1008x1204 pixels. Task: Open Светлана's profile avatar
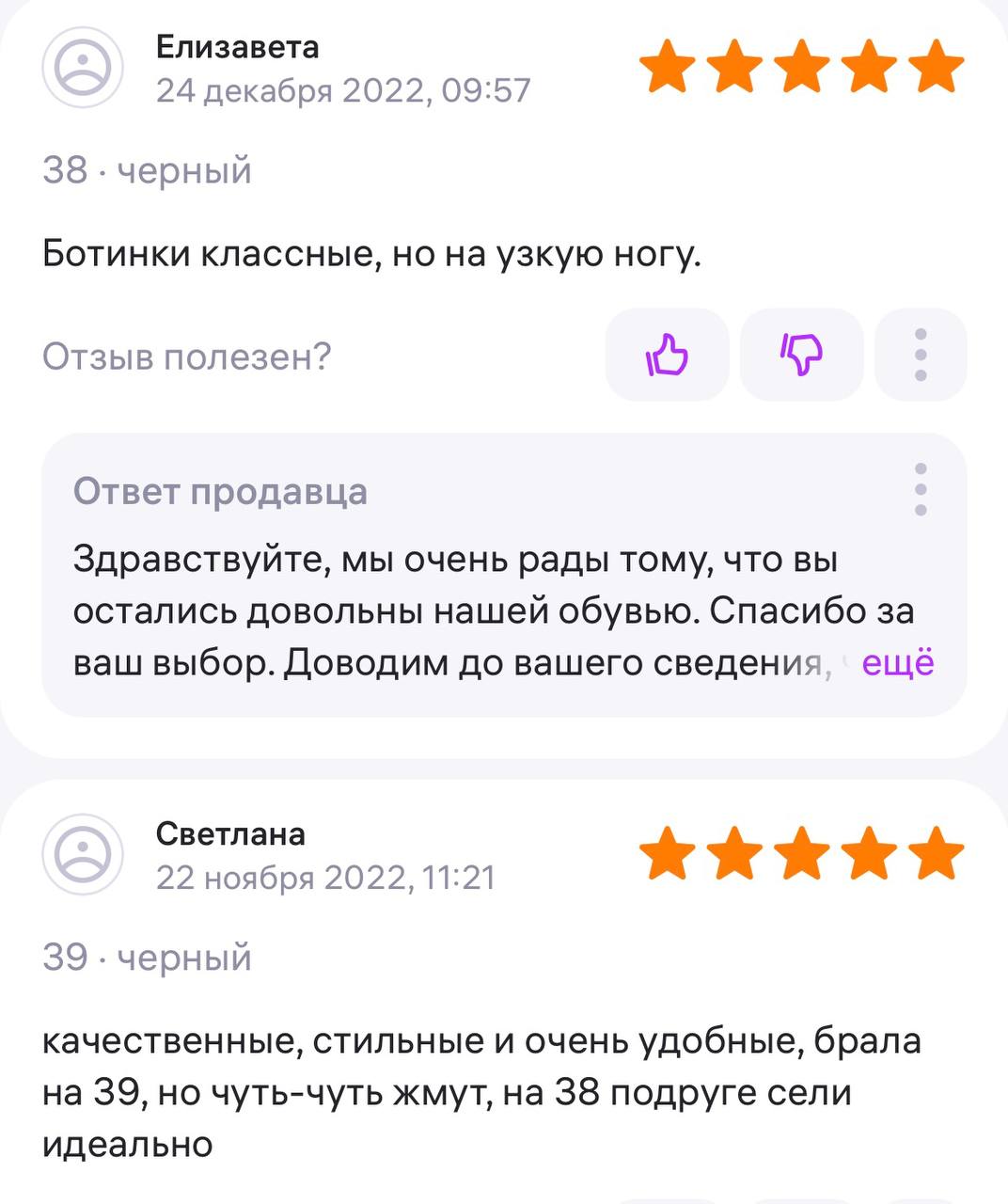pos(83,854)
